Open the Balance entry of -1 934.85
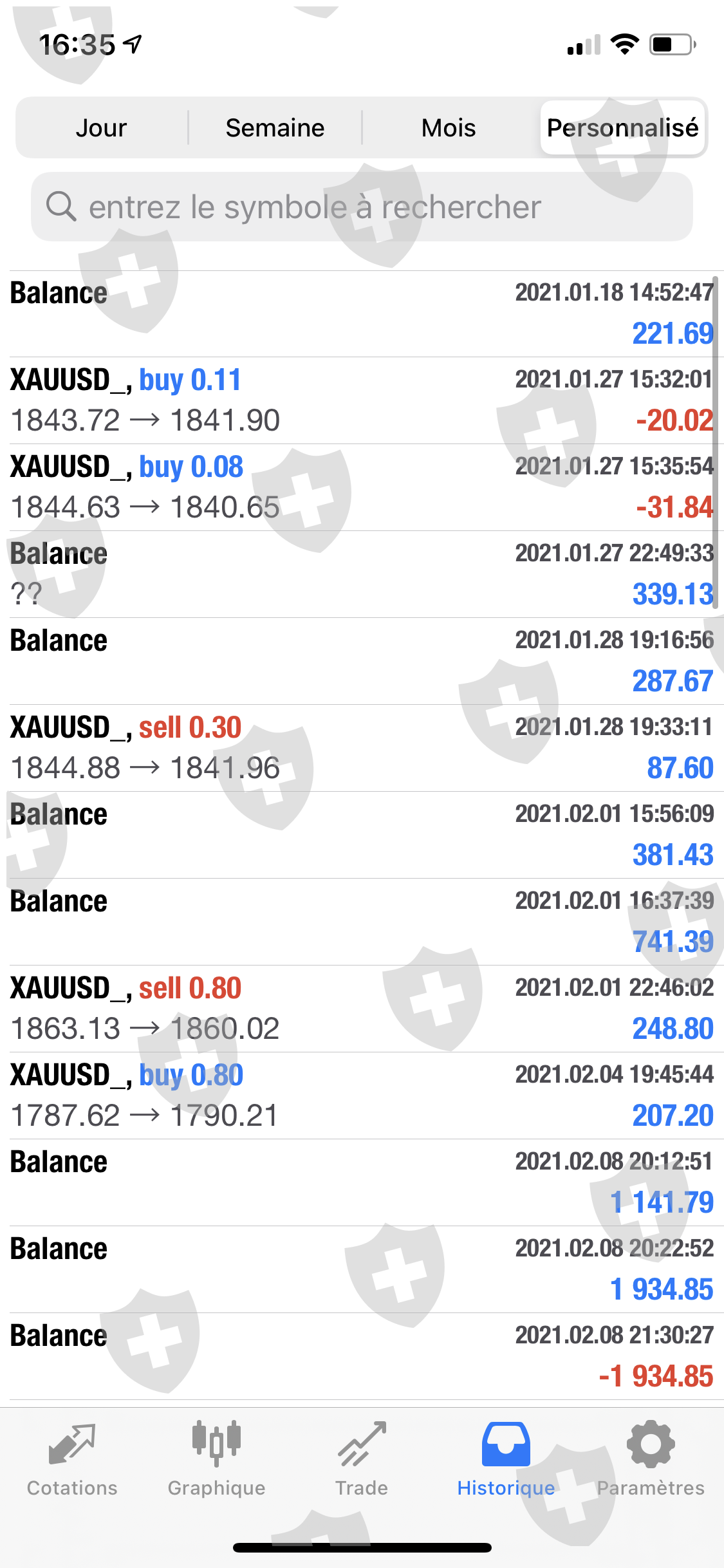Image resolution: width=724 pixels, height=1568 pixels. 362,1356
